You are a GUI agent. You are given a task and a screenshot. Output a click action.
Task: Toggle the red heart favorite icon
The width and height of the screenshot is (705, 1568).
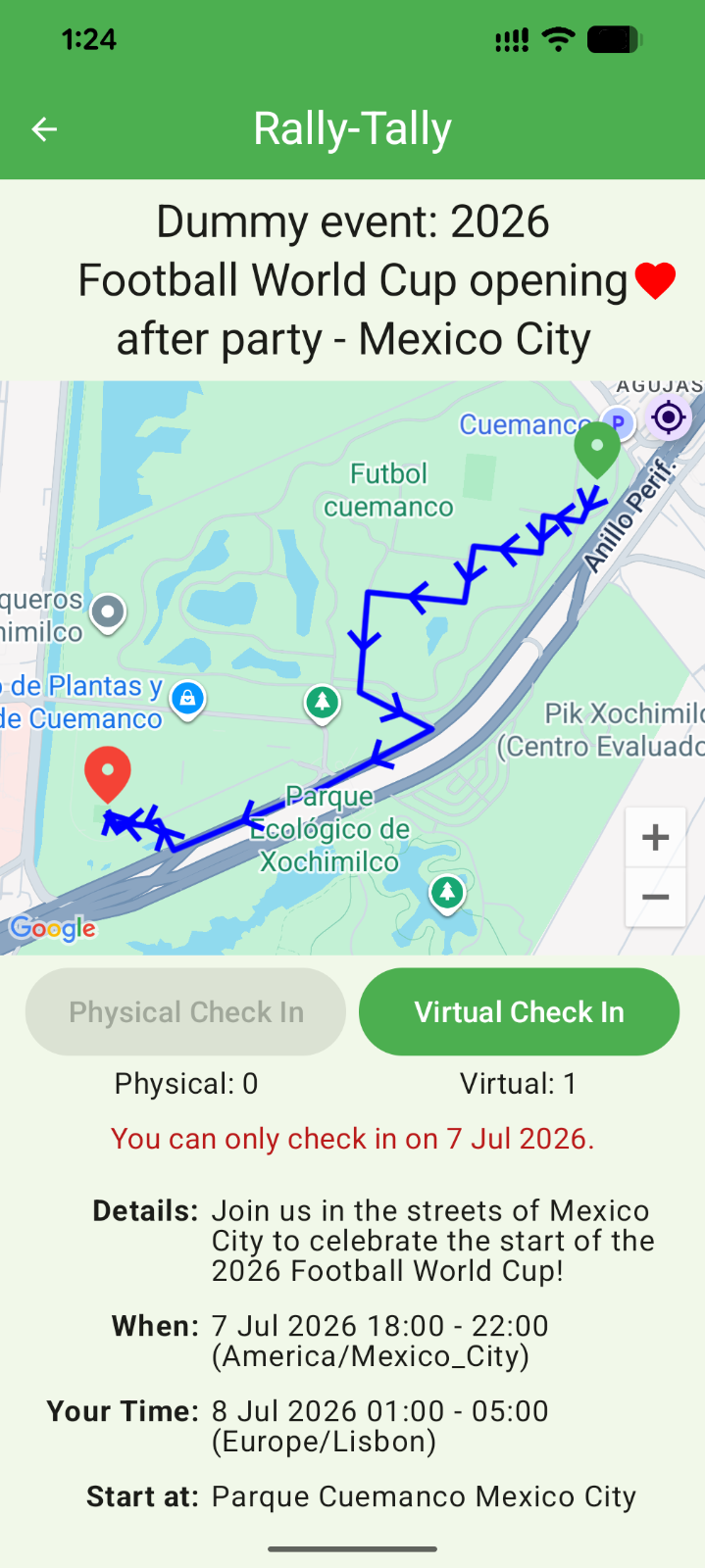(655, 281)
